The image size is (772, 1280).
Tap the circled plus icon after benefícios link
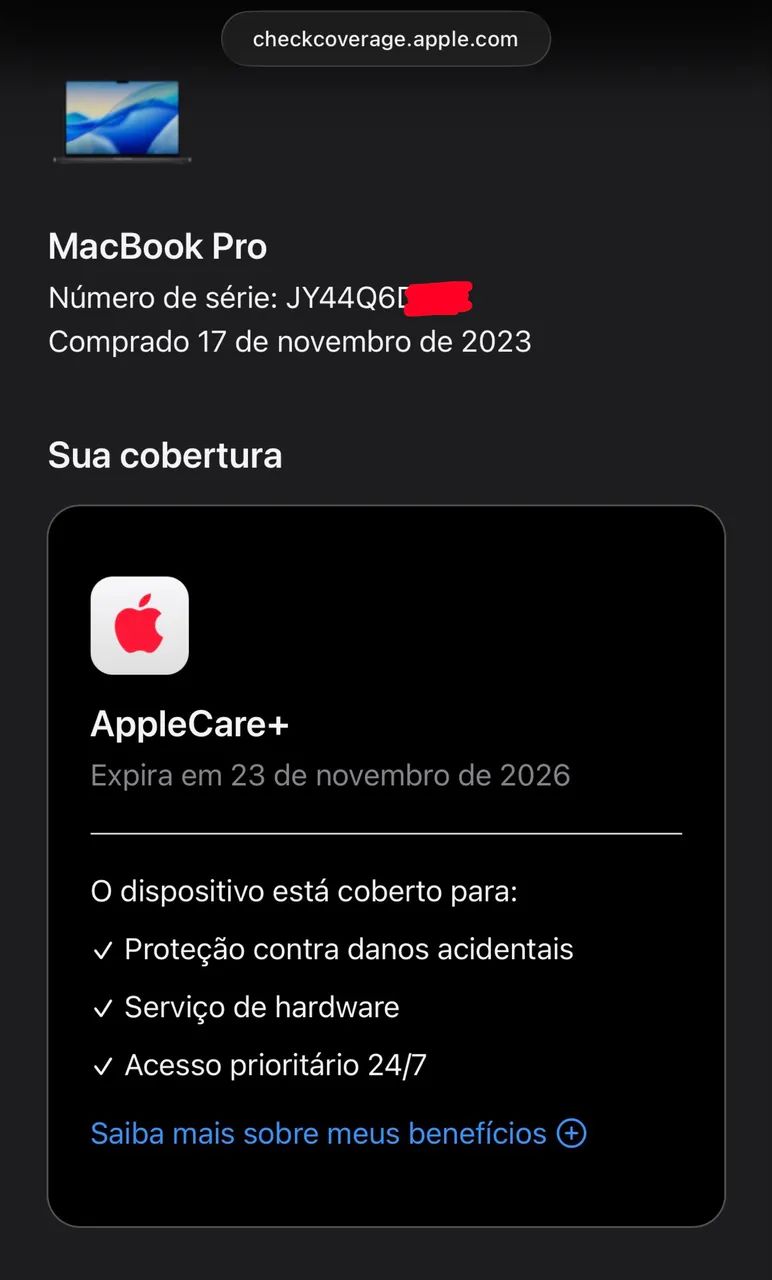click(x=571, y=1132)
